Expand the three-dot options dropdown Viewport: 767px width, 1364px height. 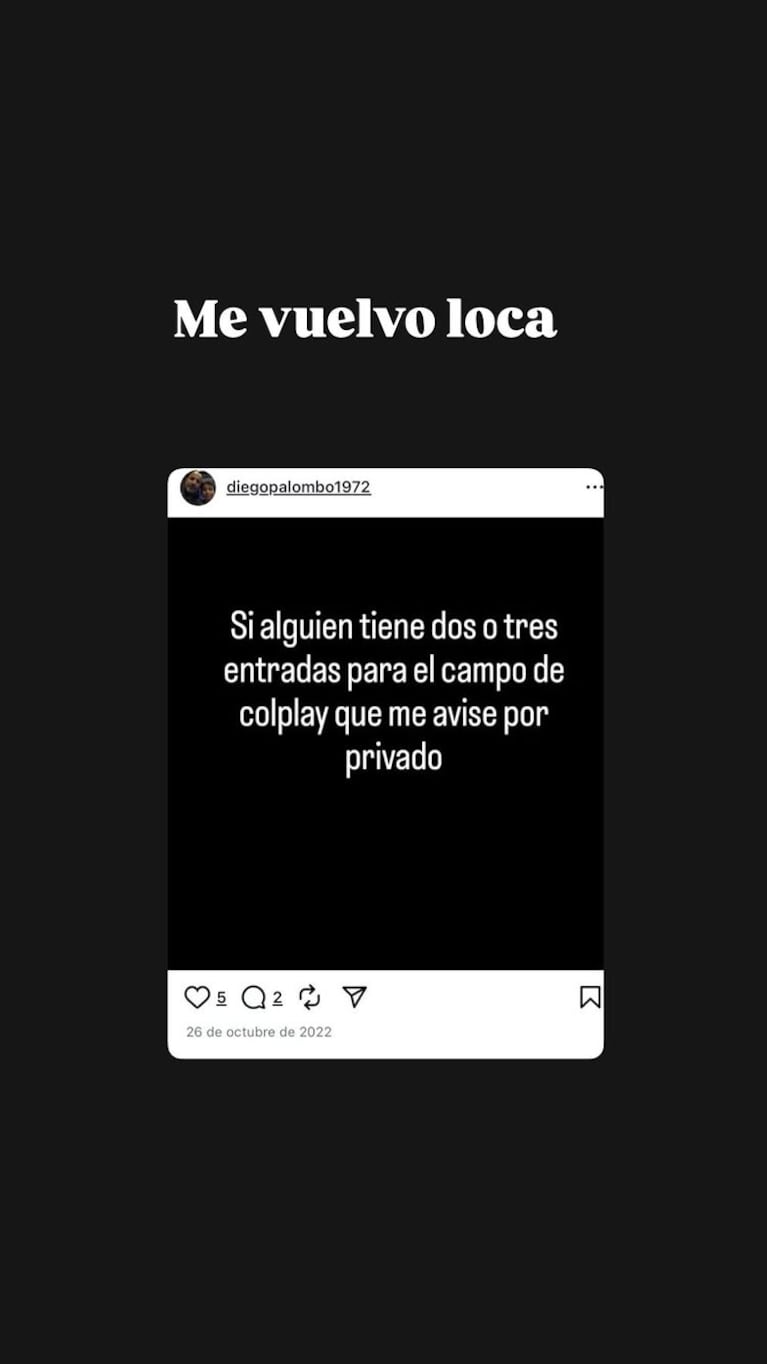pyautogui.click(x=596, y=486)
